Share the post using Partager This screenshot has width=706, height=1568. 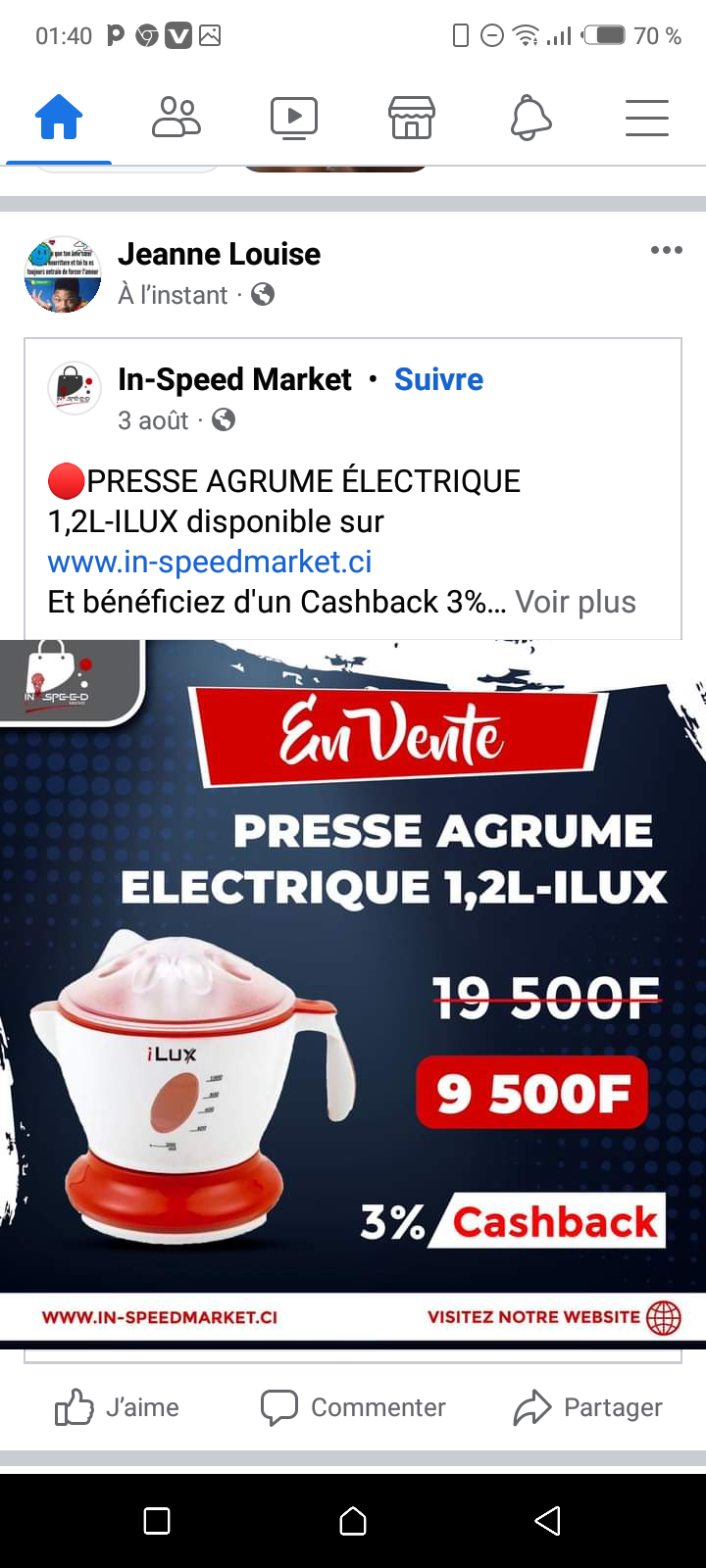[588, 1407]
